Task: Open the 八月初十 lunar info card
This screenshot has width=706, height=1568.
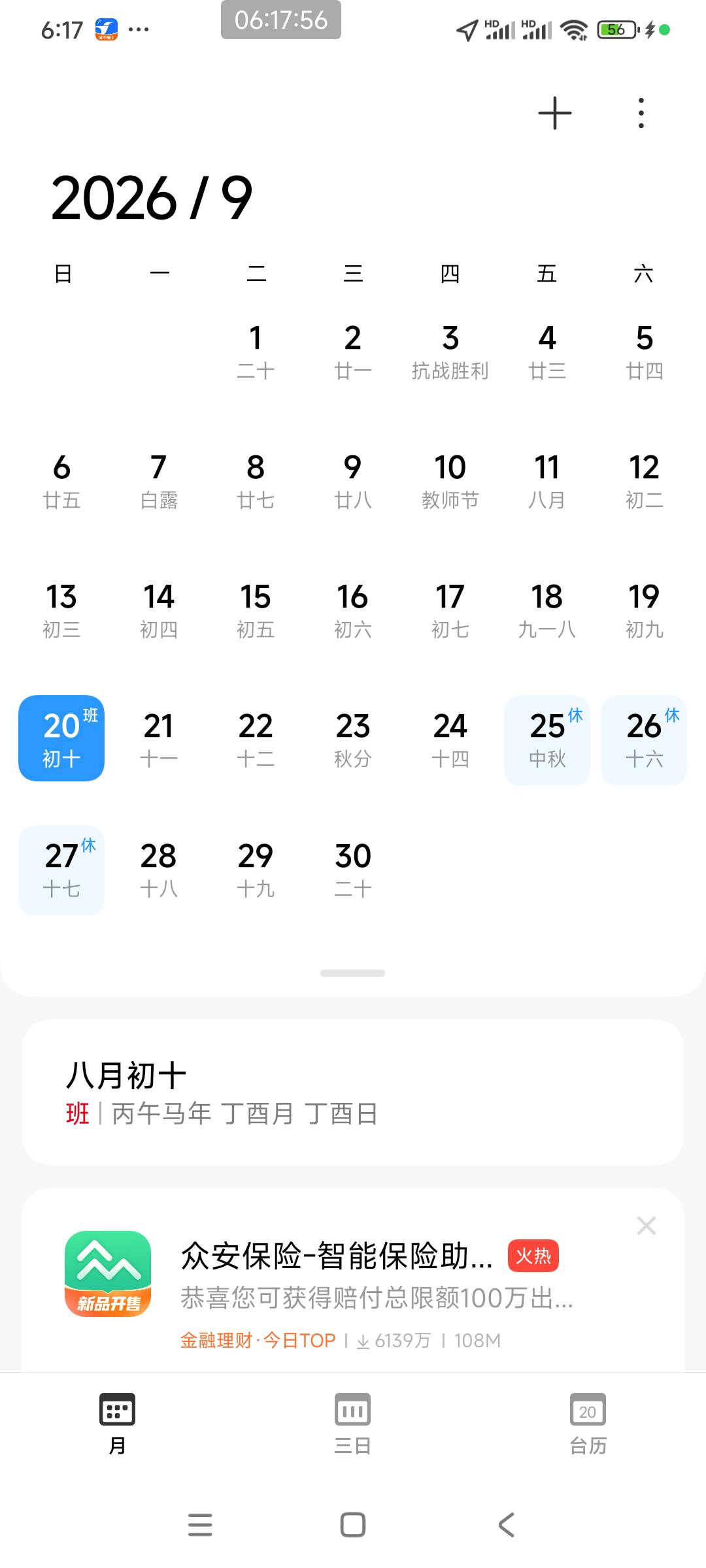Action: 353,1092
